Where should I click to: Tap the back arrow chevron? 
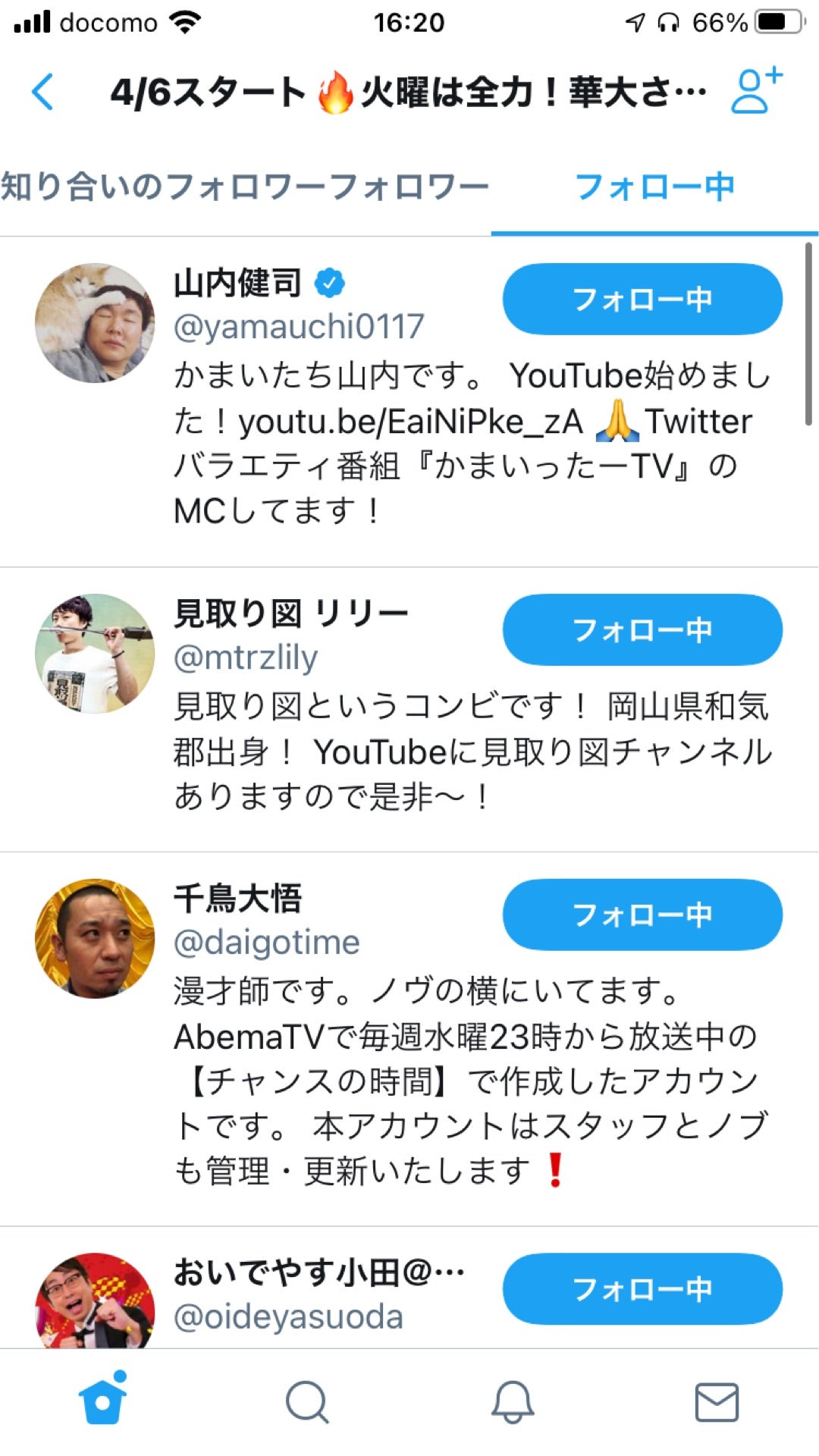pyautogui.click(x=41, y=91)
